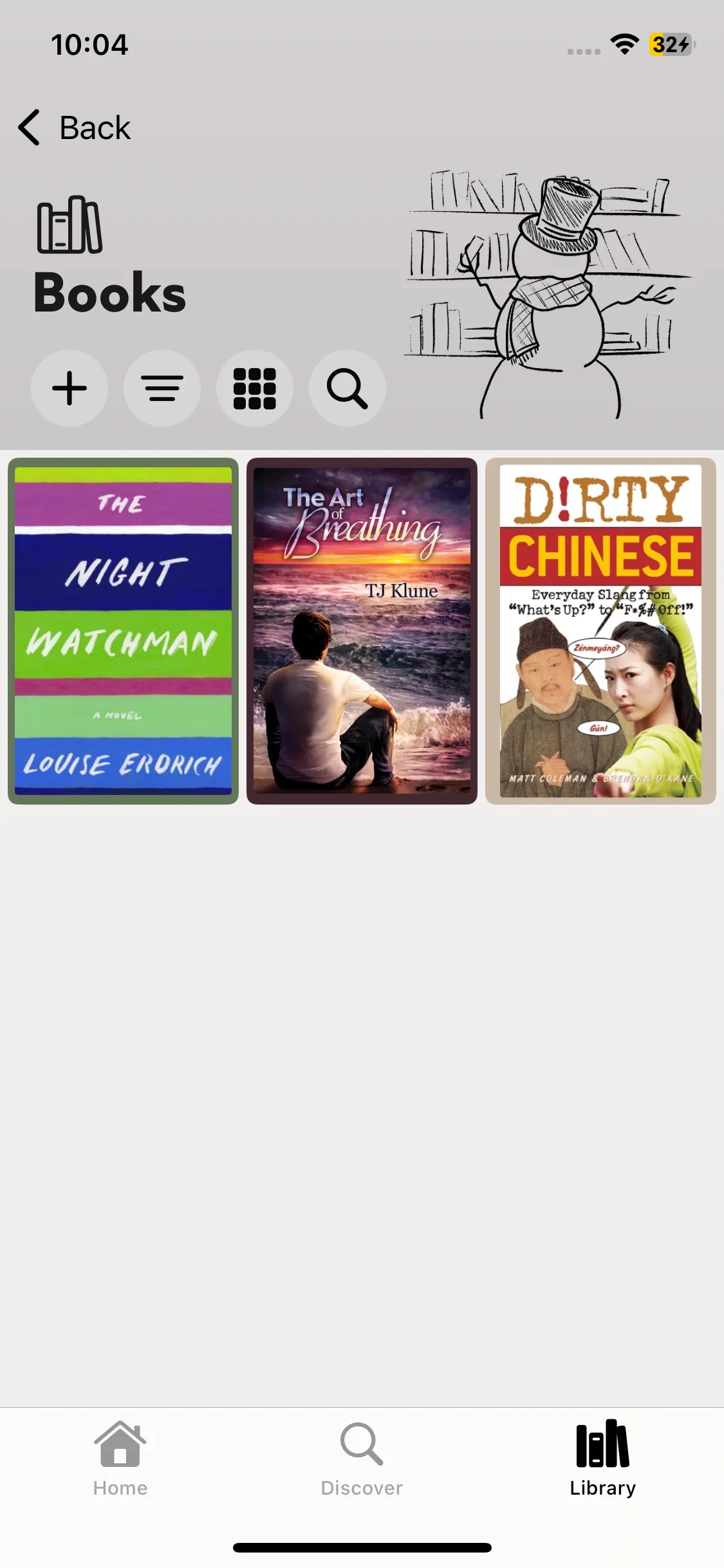Switch to the Discover tab
Viewport: 724px width, 1568px height.
(362, 1459)
